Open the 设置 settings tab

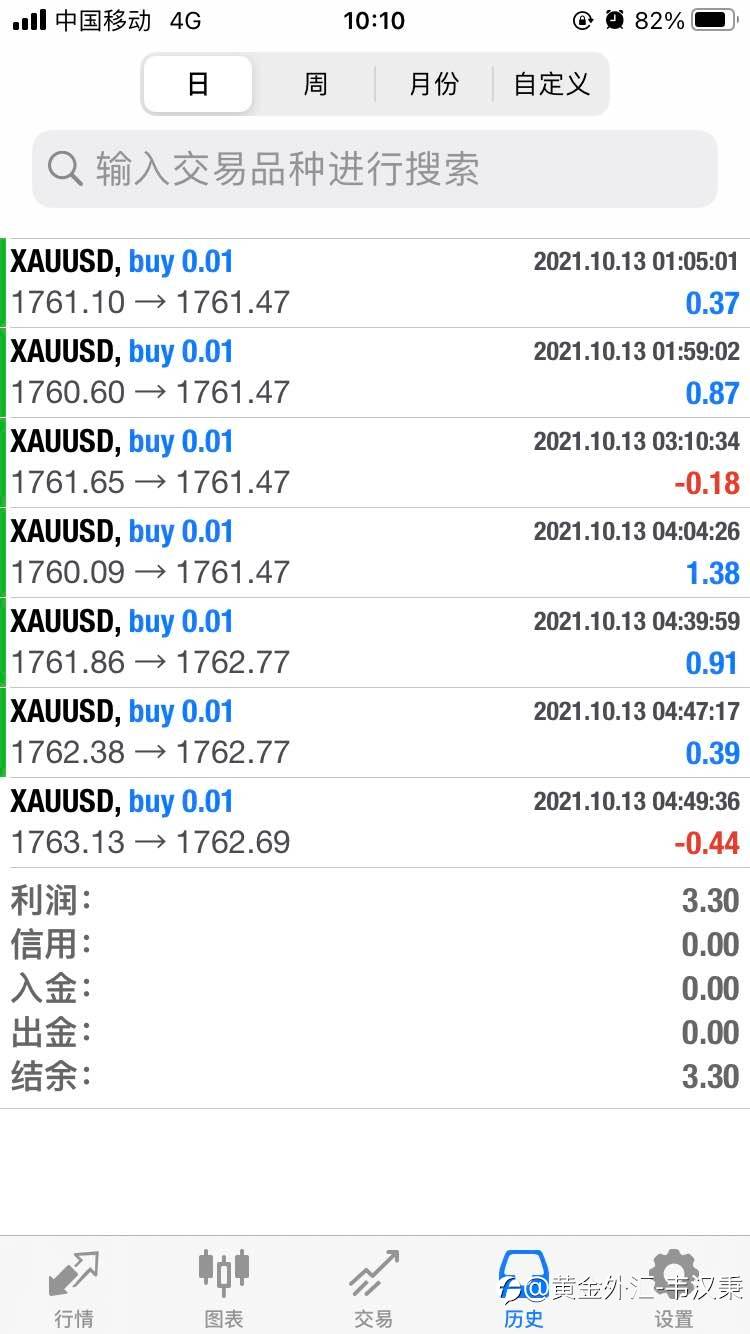click(x=674, y=1287)
